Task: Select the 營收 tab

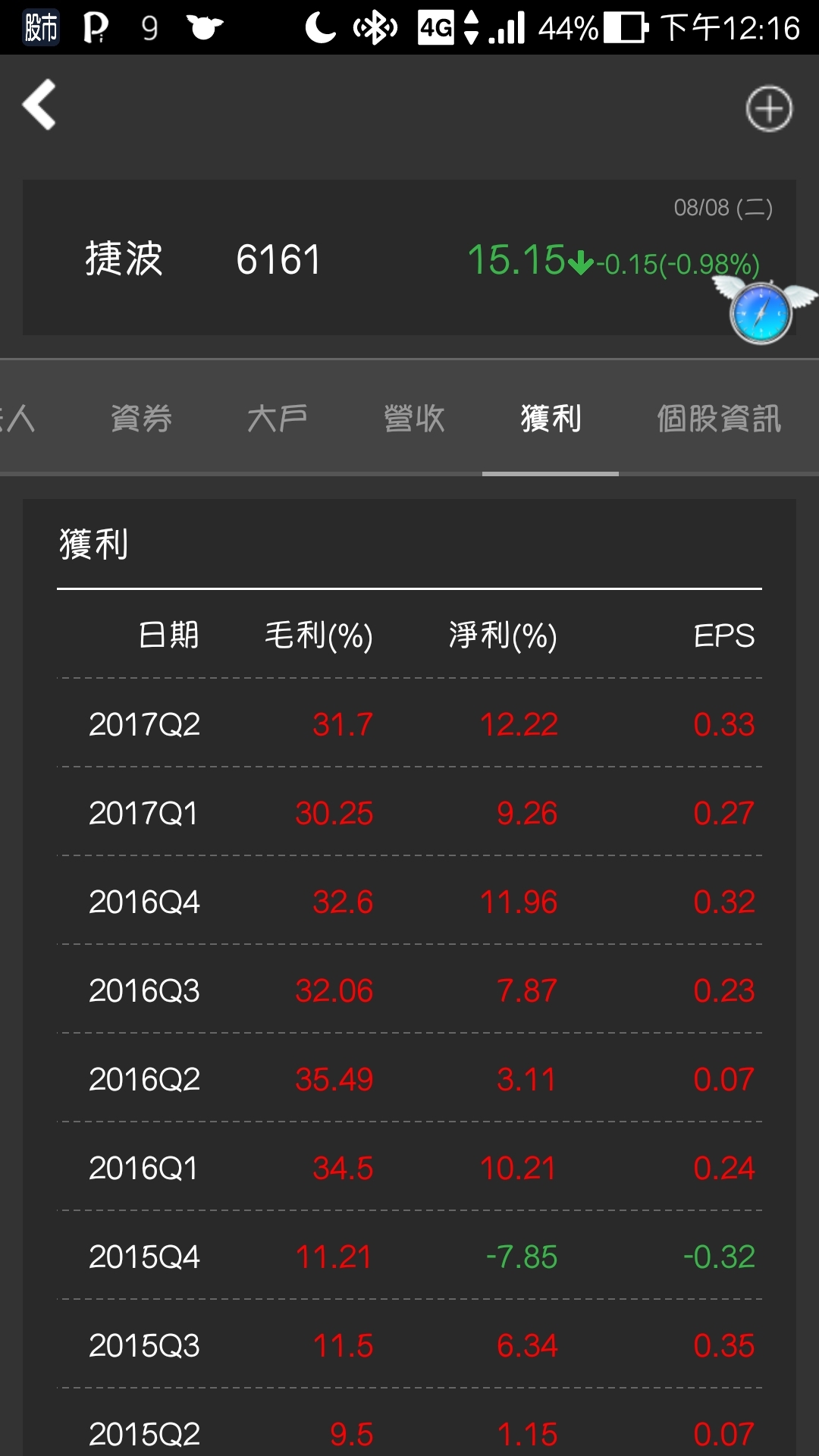Action: pos(414,418)
